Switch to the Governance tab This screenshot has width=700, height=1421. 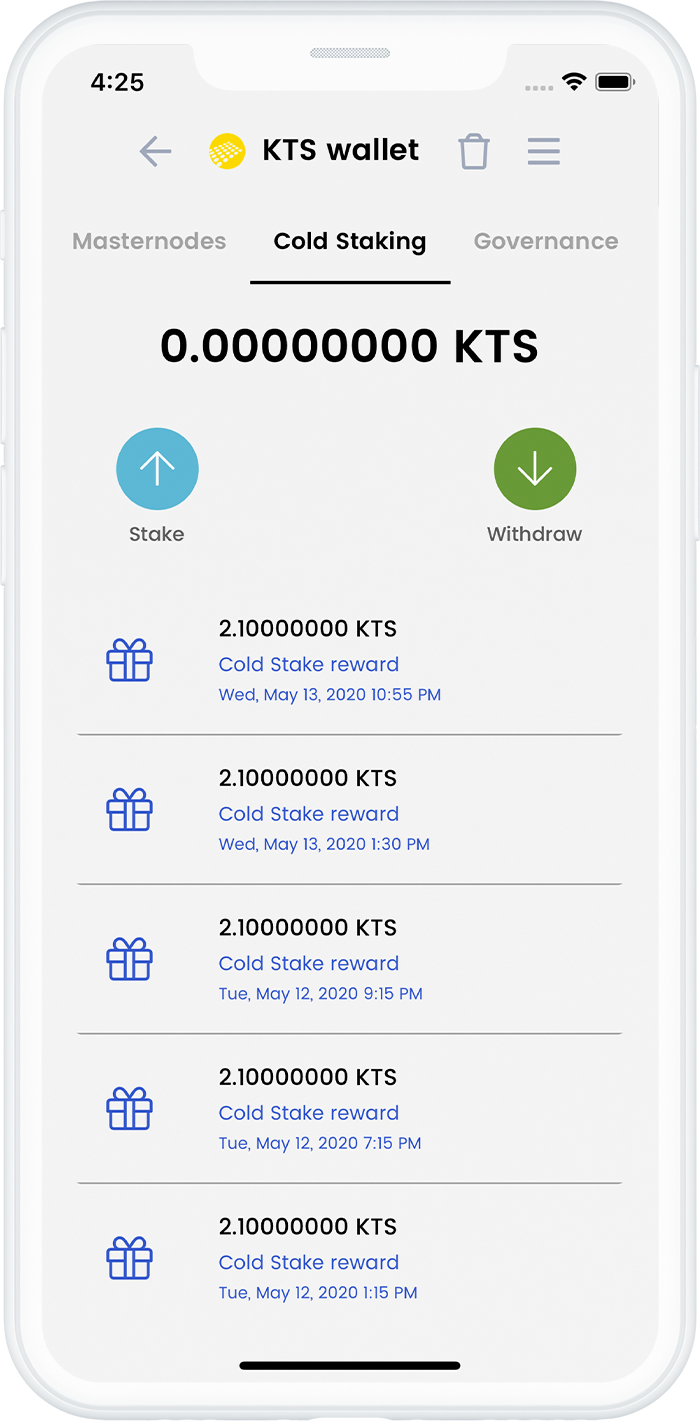pyautogui.click(x=546, y=241)
